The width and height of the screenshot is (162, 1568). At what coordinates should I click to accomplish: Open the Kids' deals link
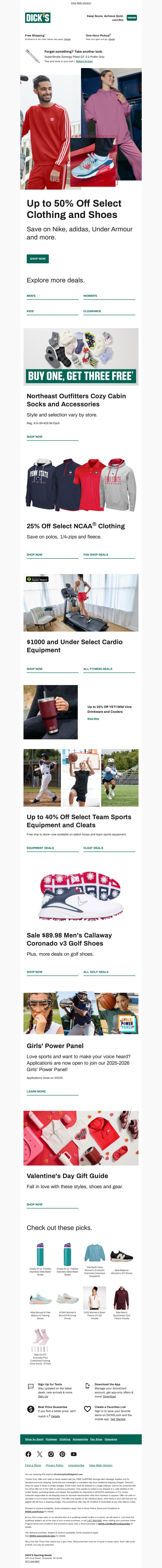[30, 311]
